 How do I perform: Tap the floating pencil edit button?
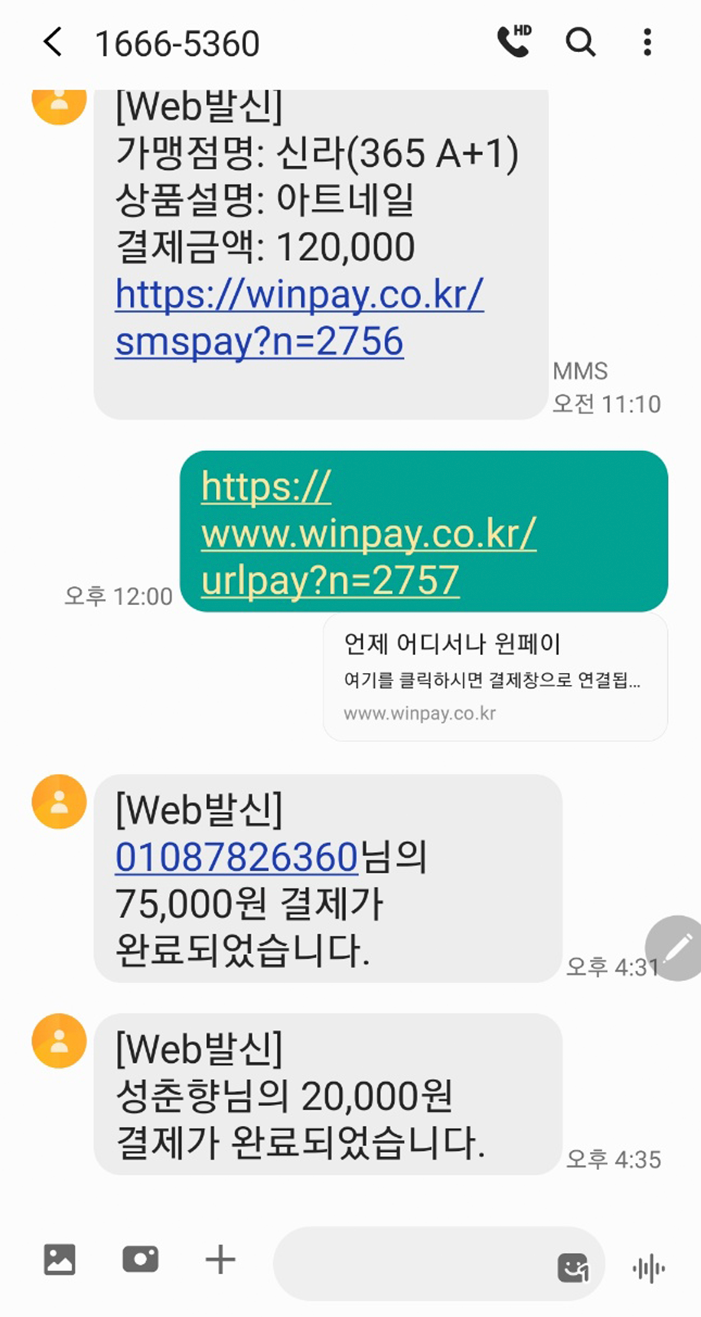pos(676,947)
